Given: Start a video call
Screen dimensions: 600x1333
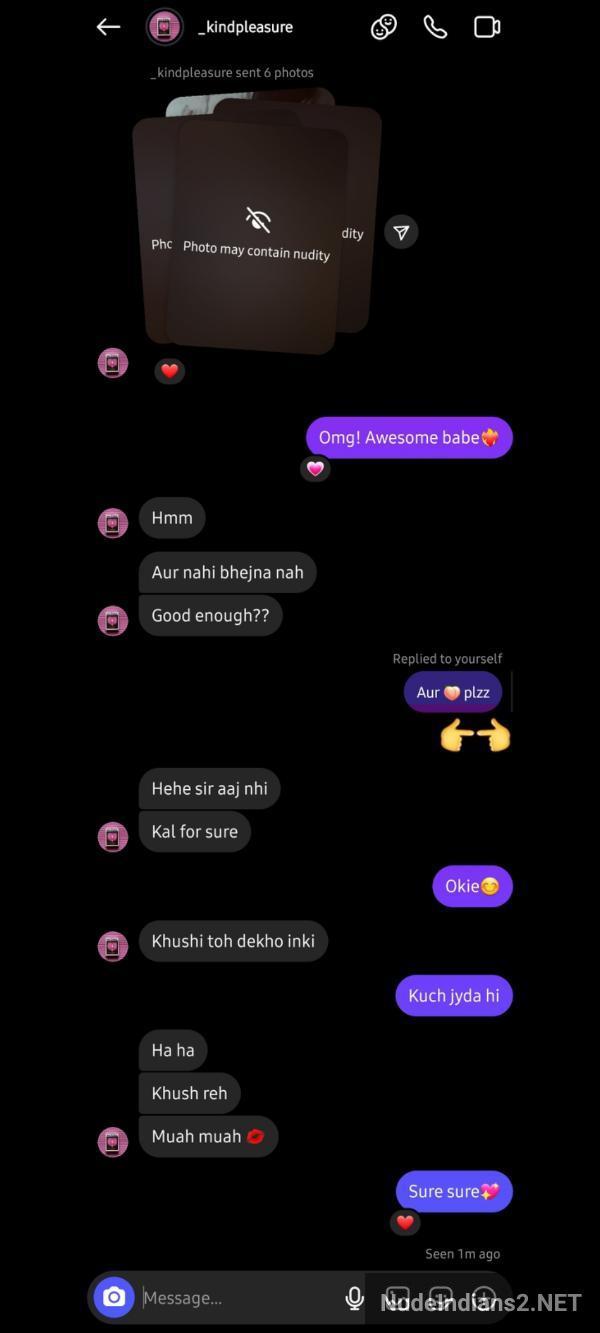Looking at the screenshot, I should pyautogui.click(x=487, y=27).
